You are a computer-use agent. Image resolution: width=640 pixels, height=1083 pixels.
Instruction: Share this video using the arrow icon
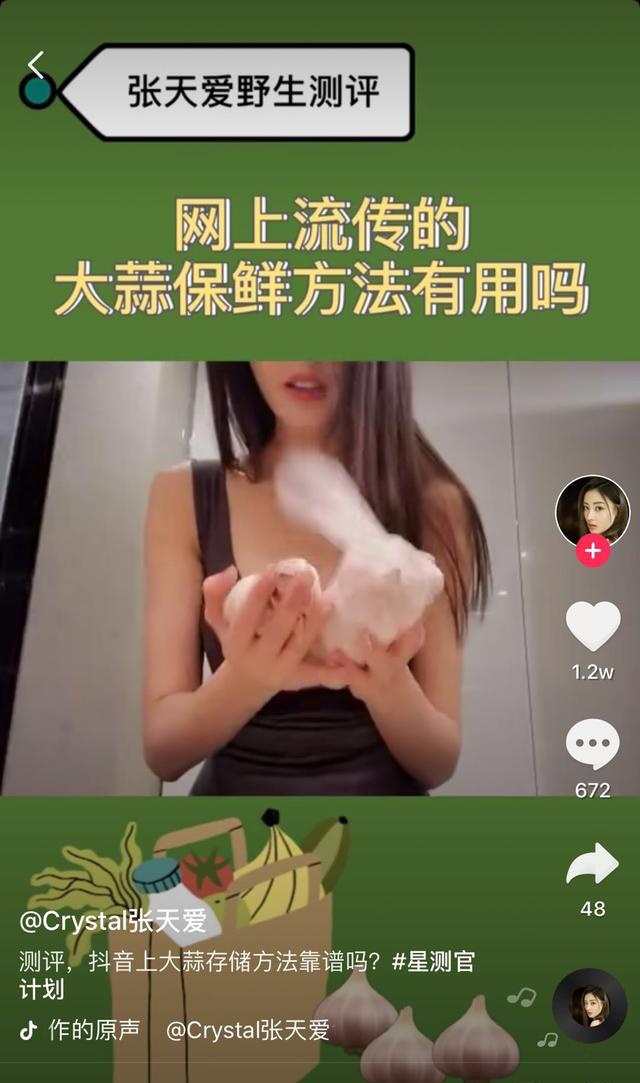[x=593, y=864]
